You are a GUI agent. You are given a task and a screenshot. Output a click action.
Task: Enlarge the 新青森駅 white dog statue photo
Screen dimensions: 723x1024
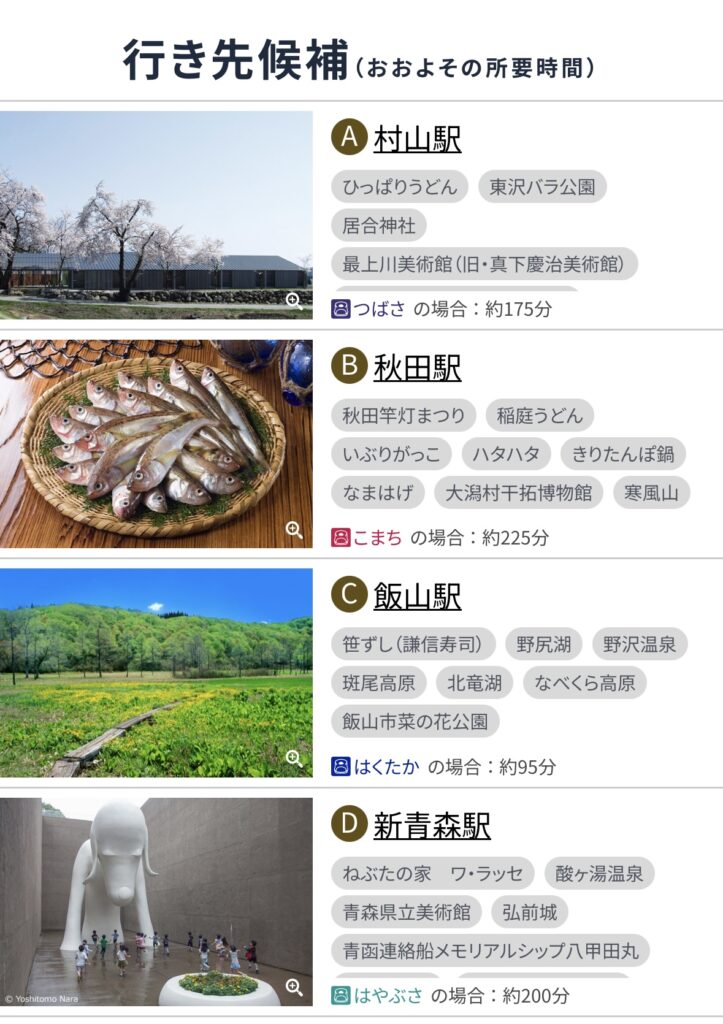(x=294, y=987)
